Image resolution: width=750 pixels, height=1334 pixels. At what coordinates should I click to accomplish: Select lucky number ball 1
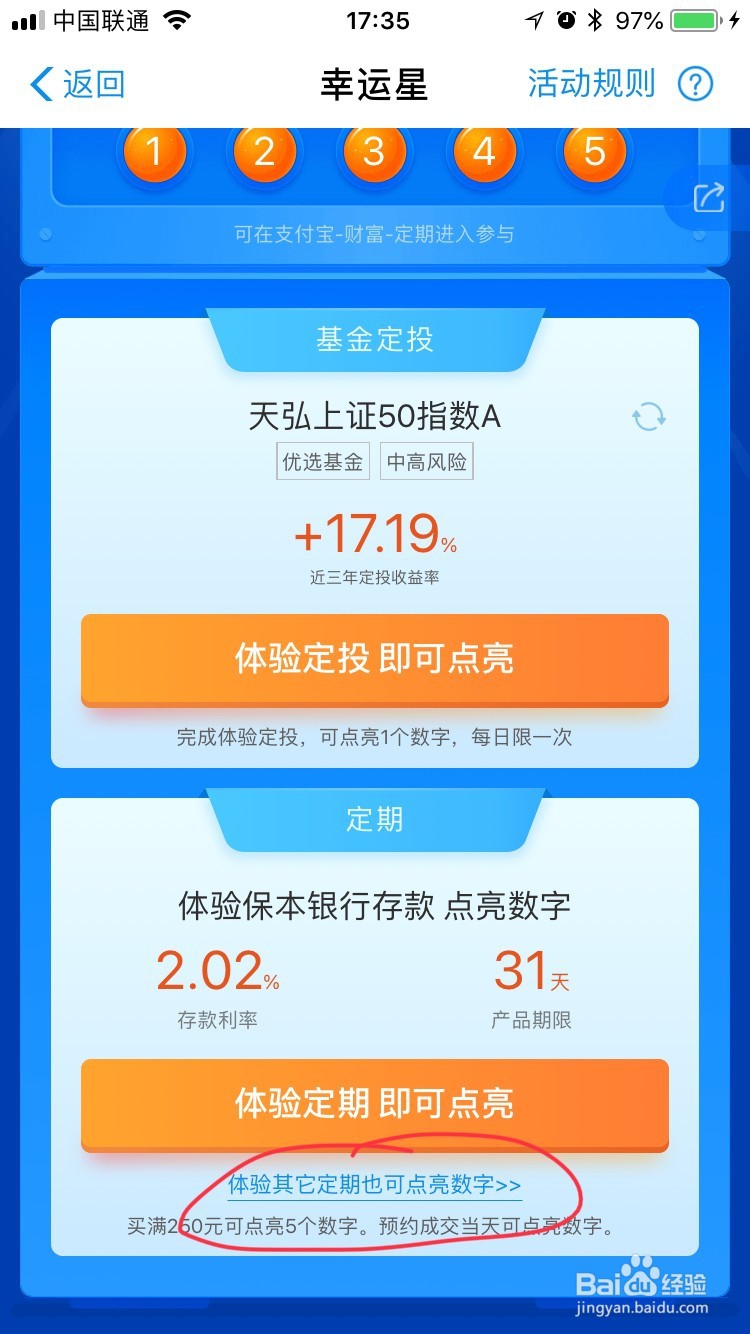click(155, 152)
